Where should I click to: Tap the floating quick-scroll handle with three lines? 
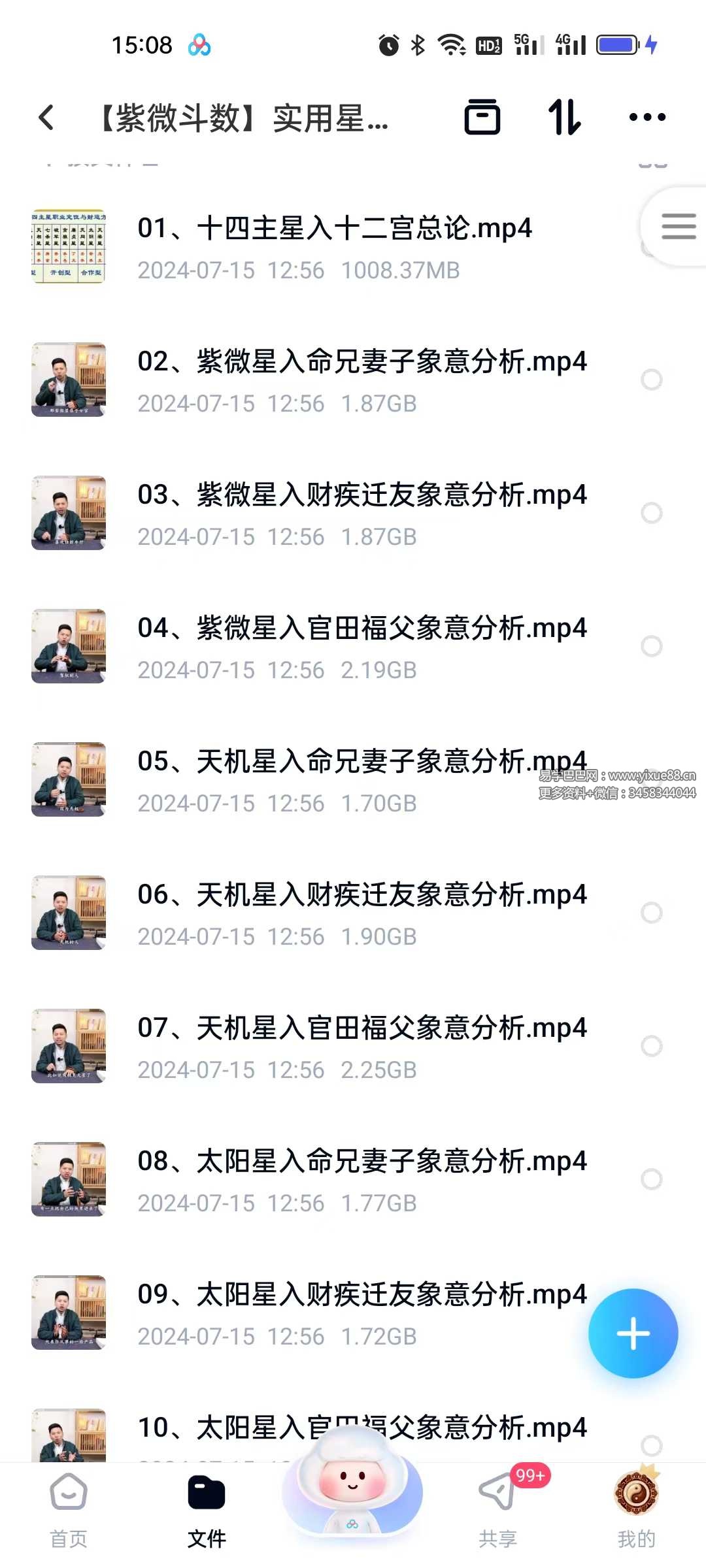(678, 227)
